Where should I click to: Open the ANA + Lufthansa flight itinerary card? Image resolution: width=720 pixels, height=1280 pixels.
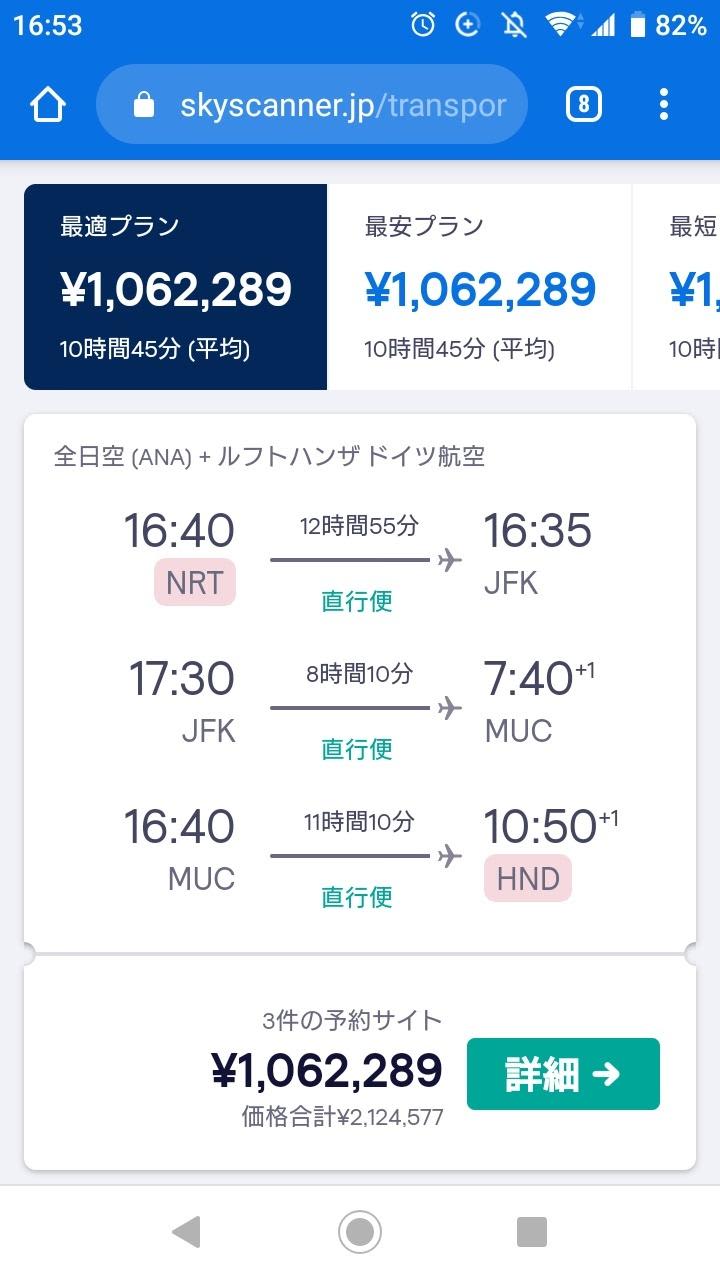coord(359,680)
